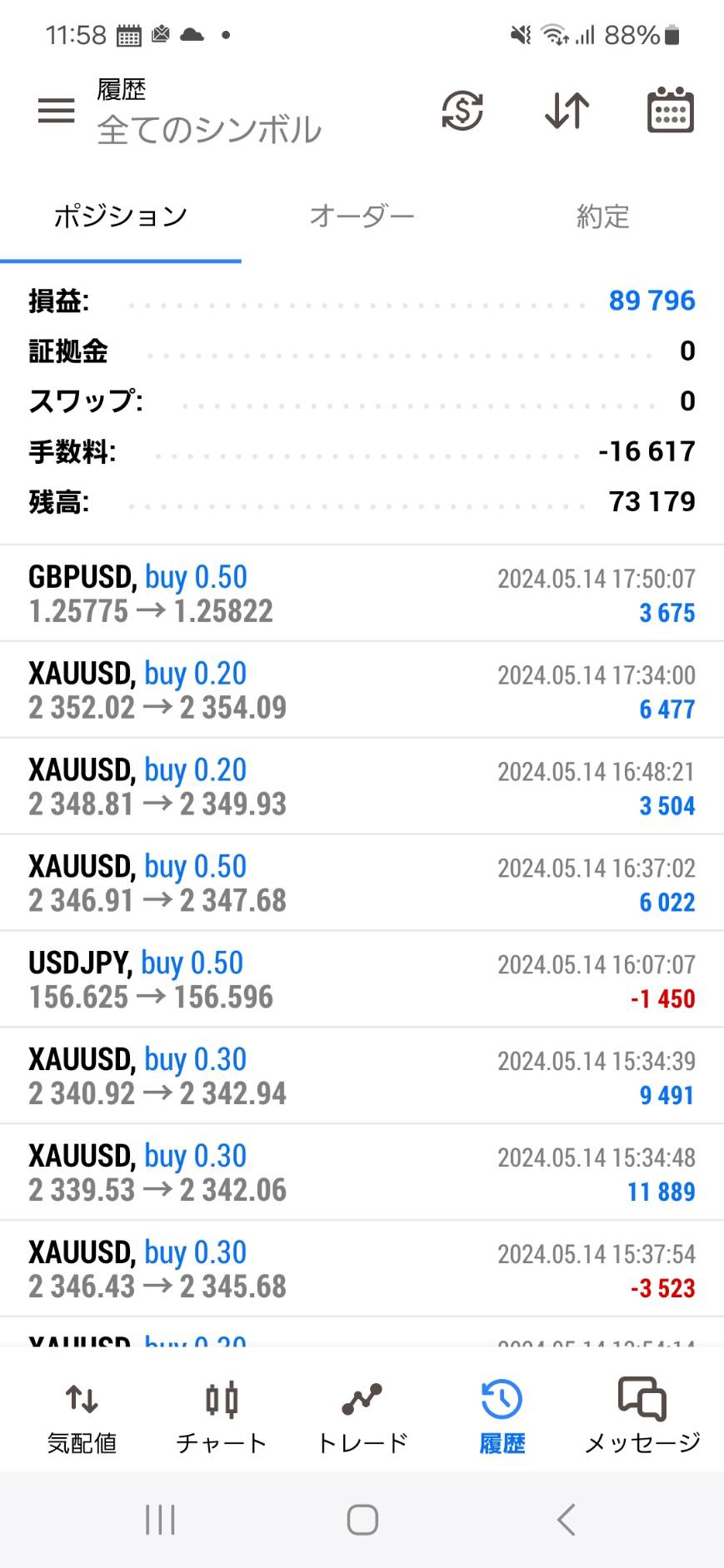Tap the system back button

(567, 1520)
